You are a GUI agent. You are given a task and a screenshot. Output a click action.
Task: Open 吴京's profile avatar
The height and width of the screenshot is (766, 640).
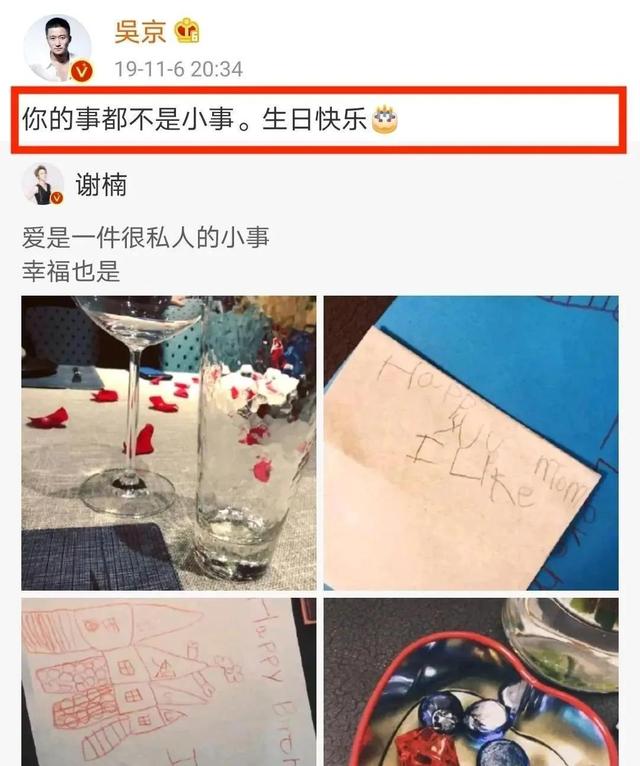click(58, 47)
